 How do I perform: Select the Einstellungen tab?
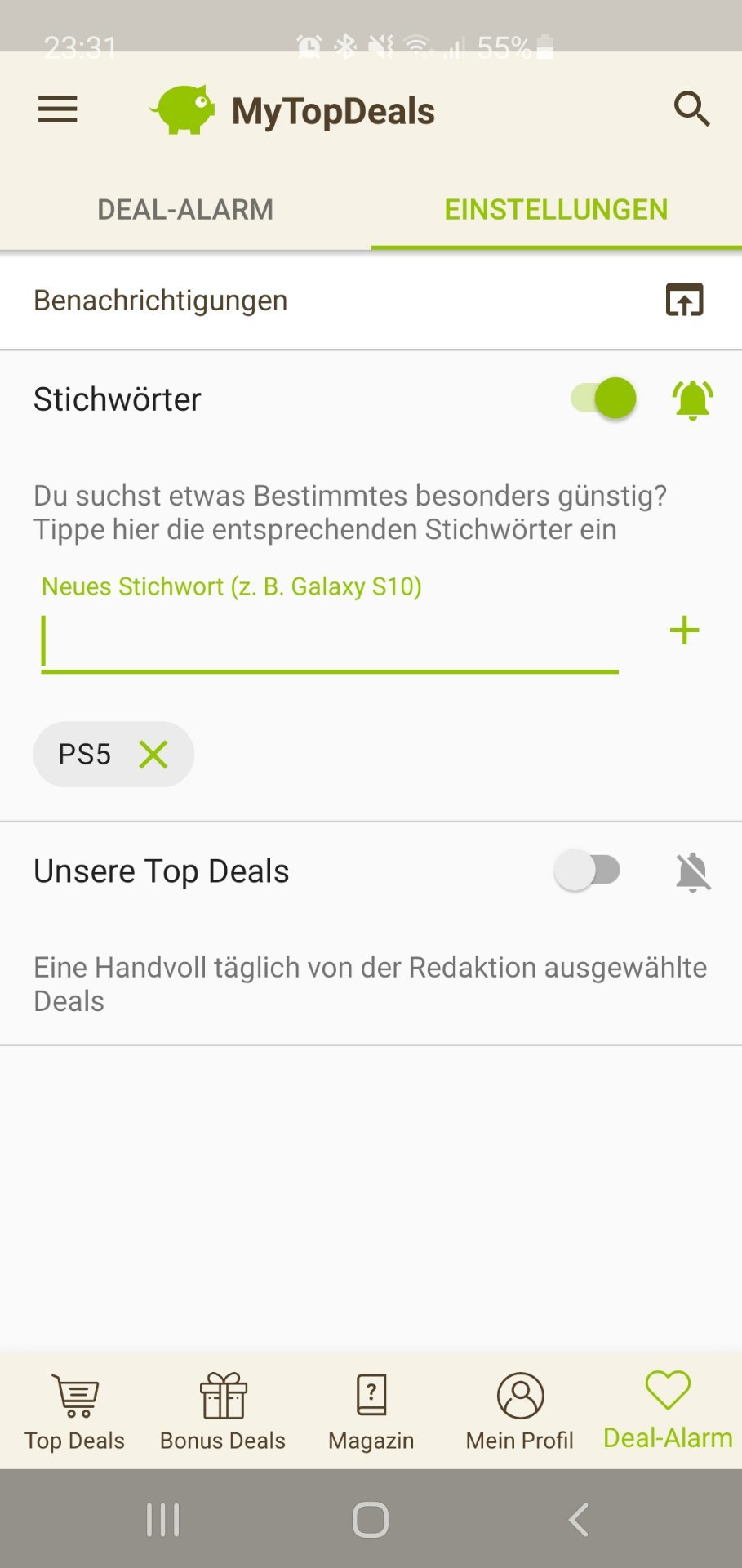tap(556, 210)
